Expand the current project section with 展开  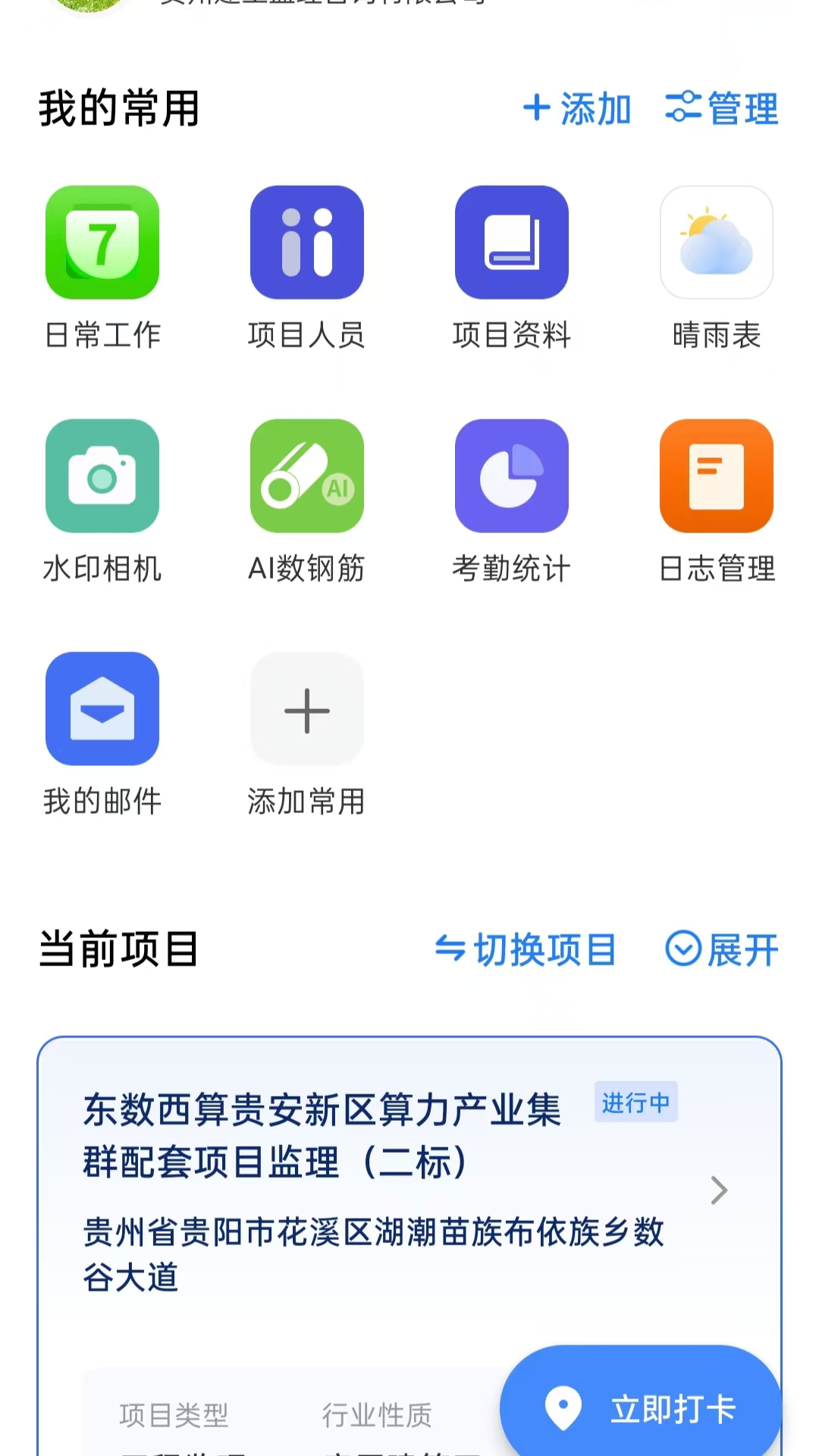pos(722,949)
